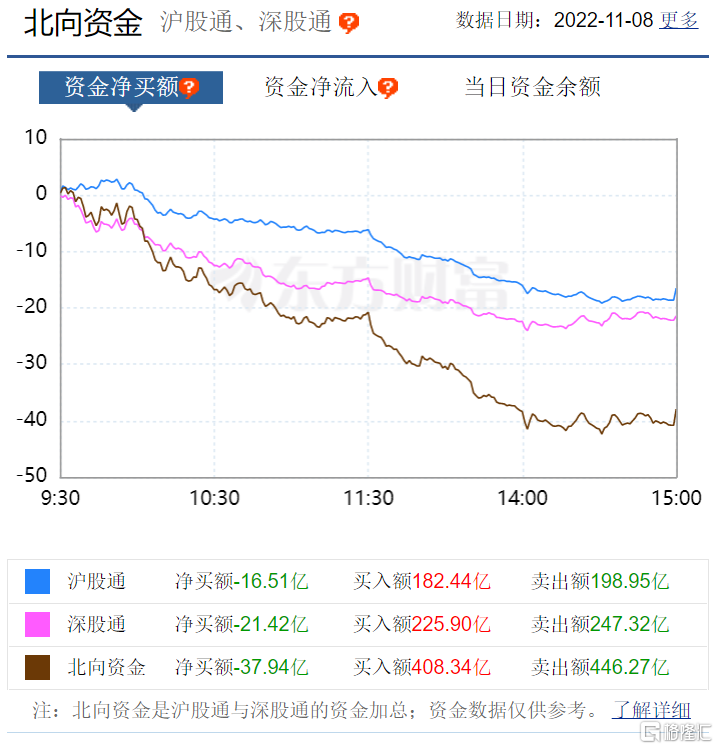Open the 更多 link beside the date
The width and height of the screenshot is (718, 749).
coord(679,20)
